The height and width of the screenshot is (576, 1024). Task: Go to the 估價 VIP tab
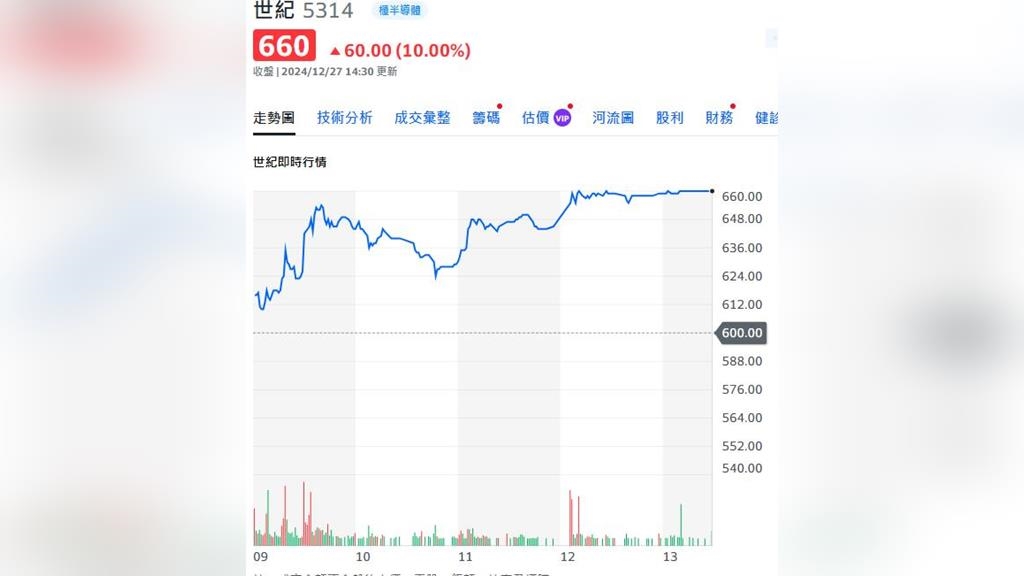tap(545, 118)
